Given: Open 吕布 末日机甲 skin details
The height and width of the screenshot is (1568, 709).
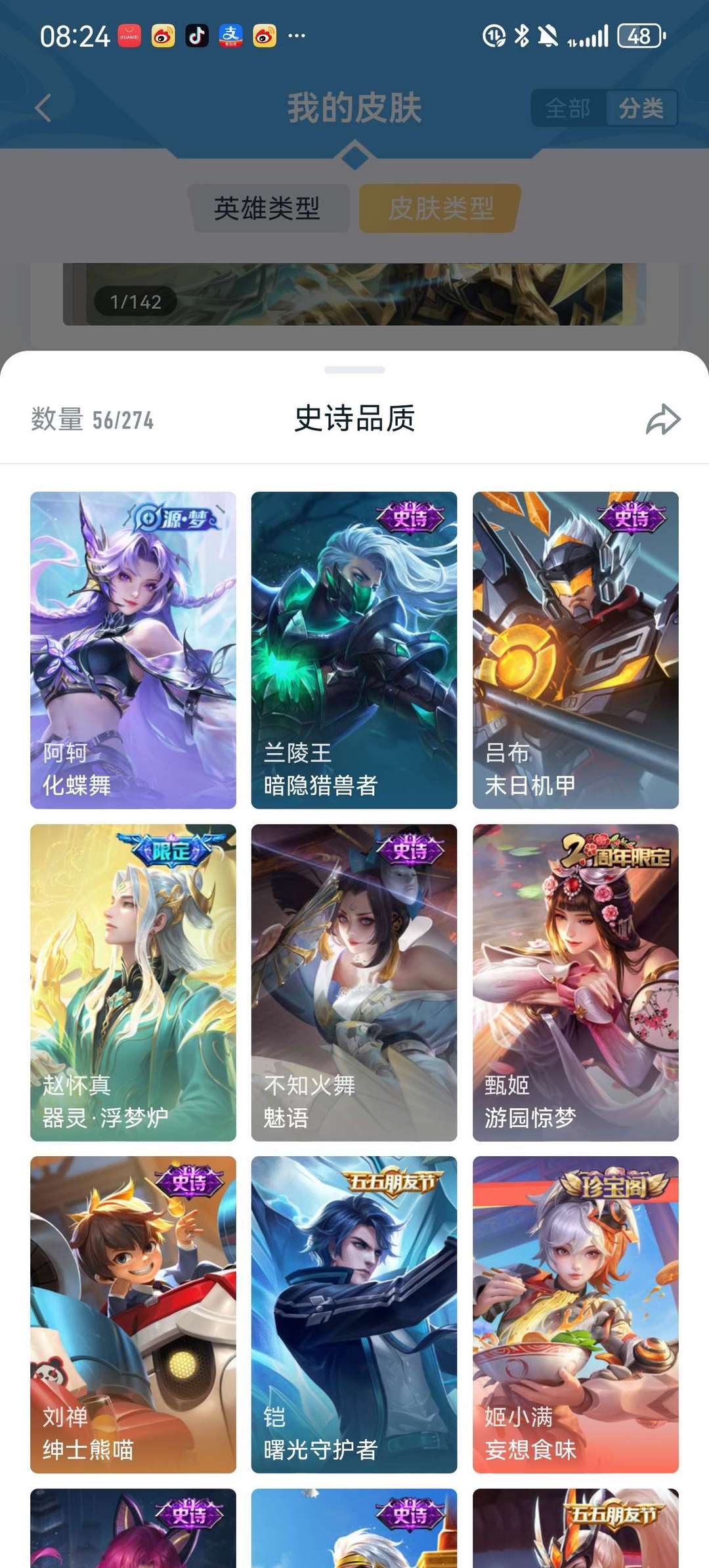Looking at the screenshot, I should (x=576, y=650).
